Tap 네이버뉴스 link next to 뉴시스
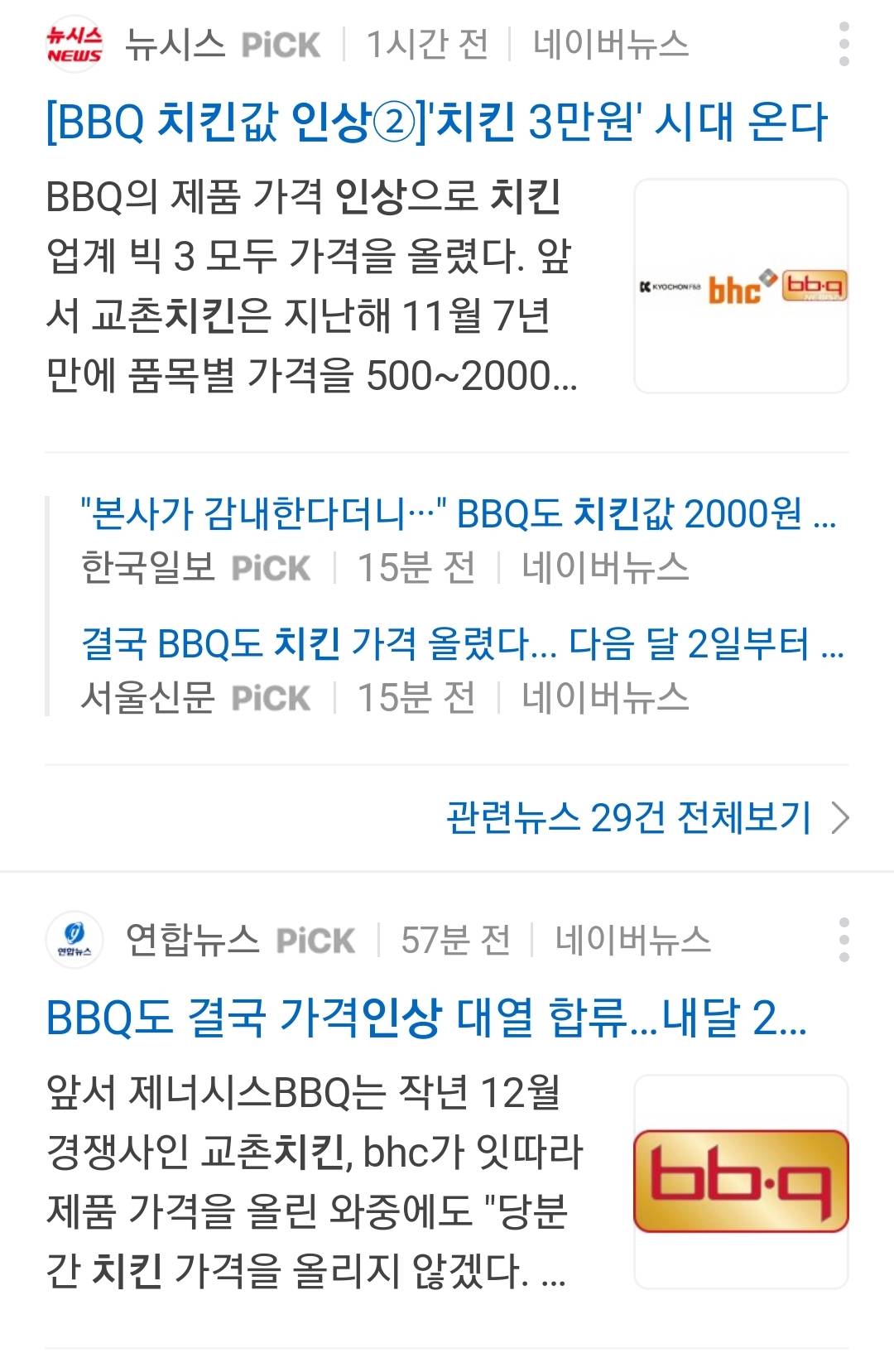 610,45
